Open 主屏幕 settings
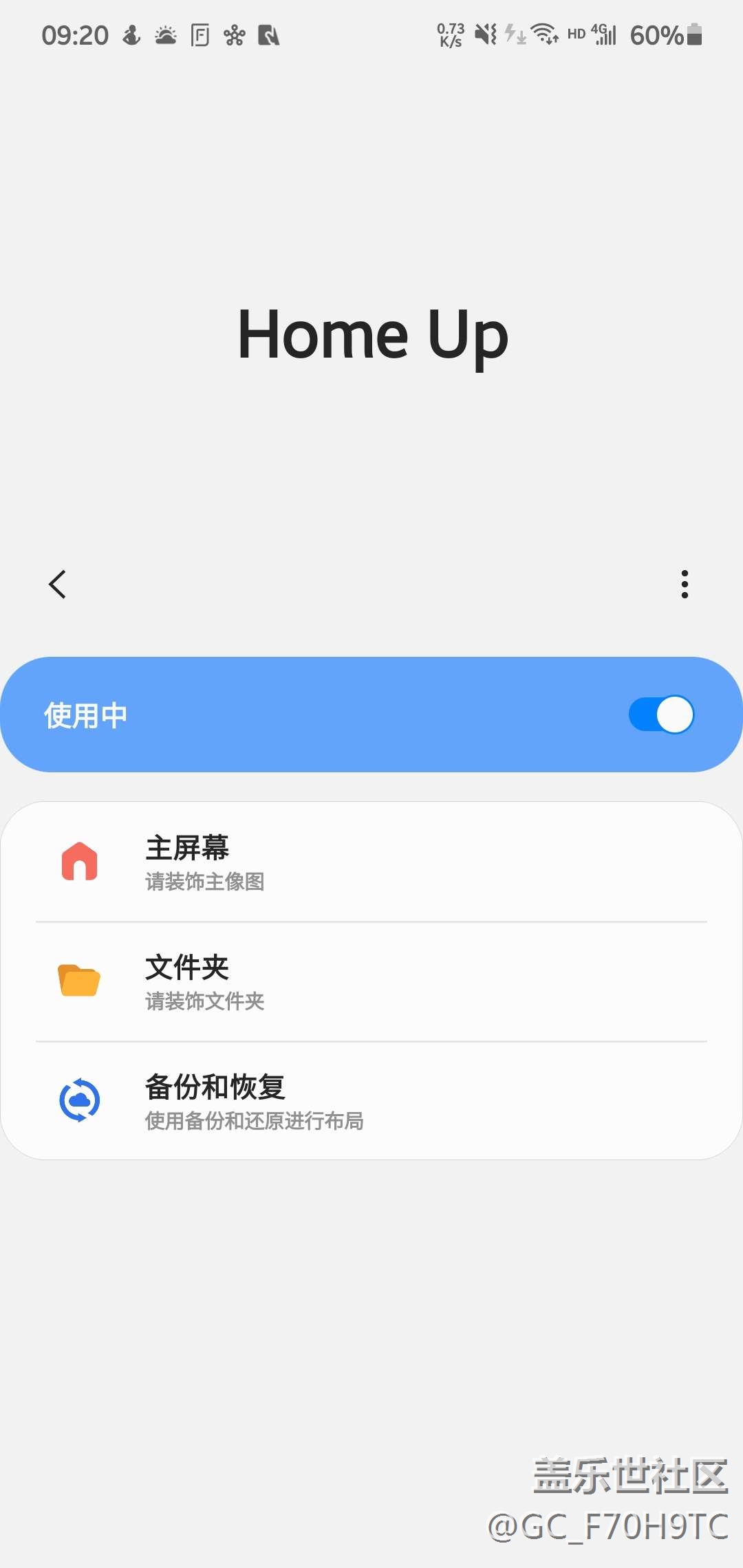743x1568 pixels. coord(371,862)
